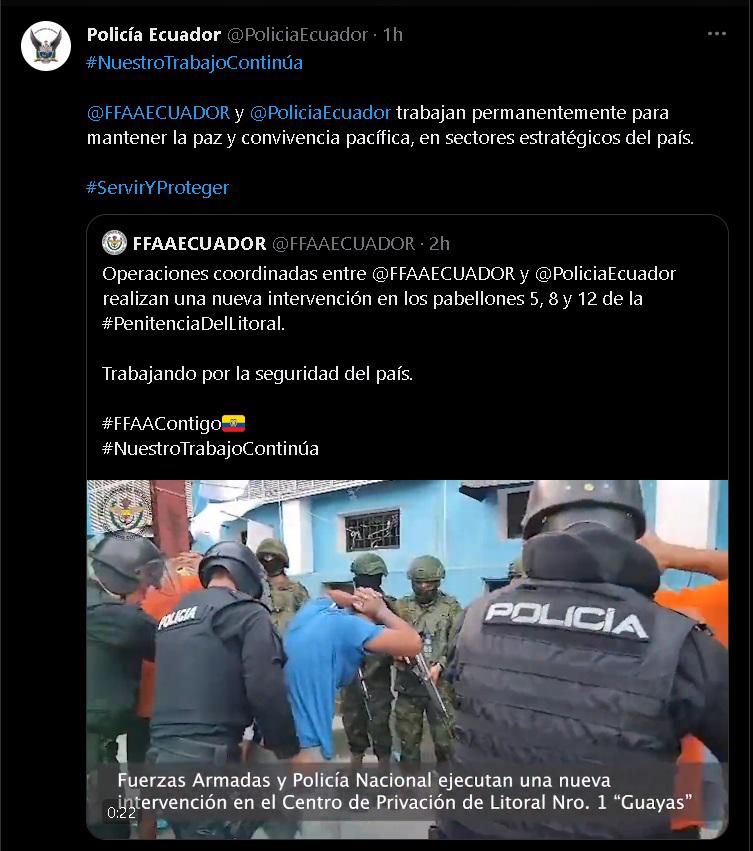The width and height of the screenshot is (753, 851).
Task: Open the @FFAAECUADOR mention in tweet text
Action: tap(158, 112)
